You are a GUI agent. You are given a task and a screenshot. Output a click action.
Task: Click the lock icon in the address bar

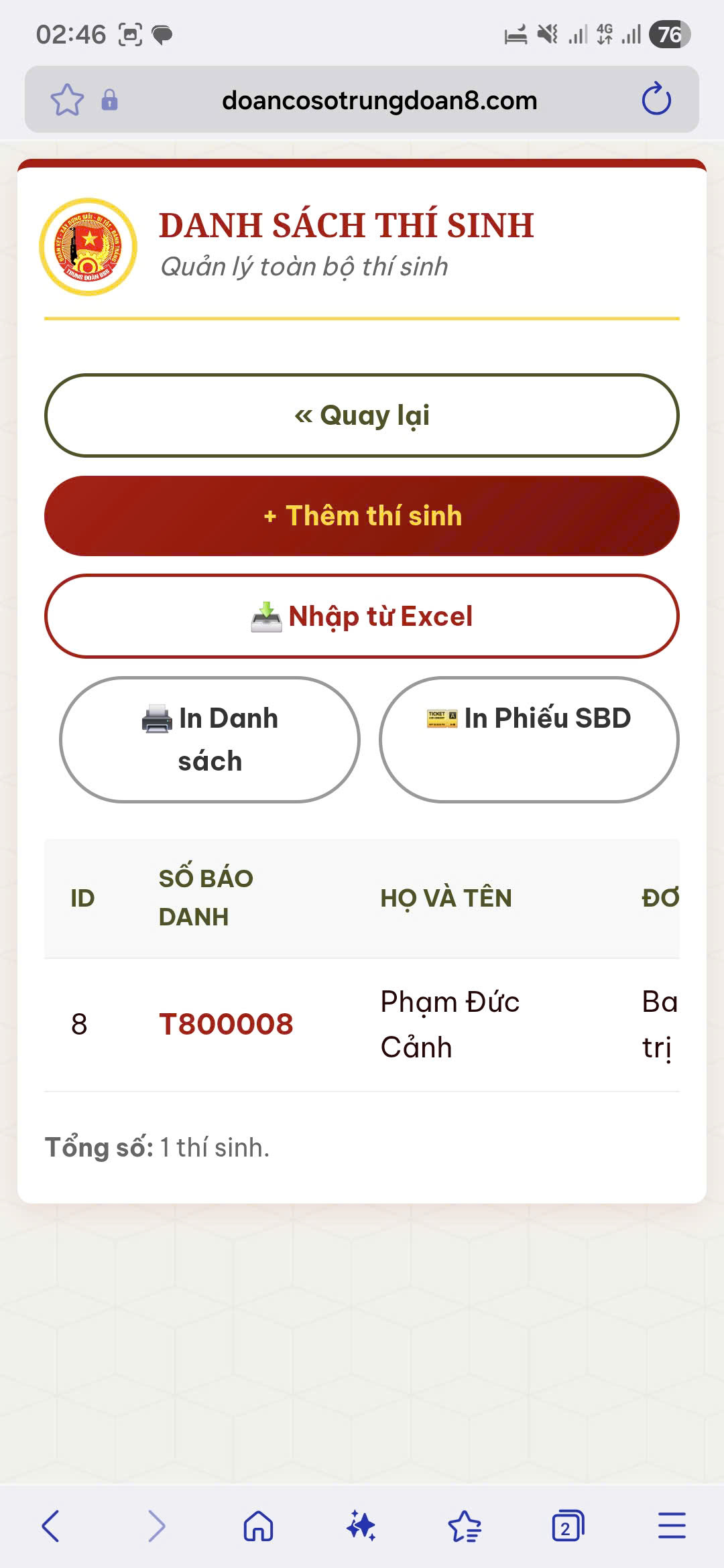point(109,99)
